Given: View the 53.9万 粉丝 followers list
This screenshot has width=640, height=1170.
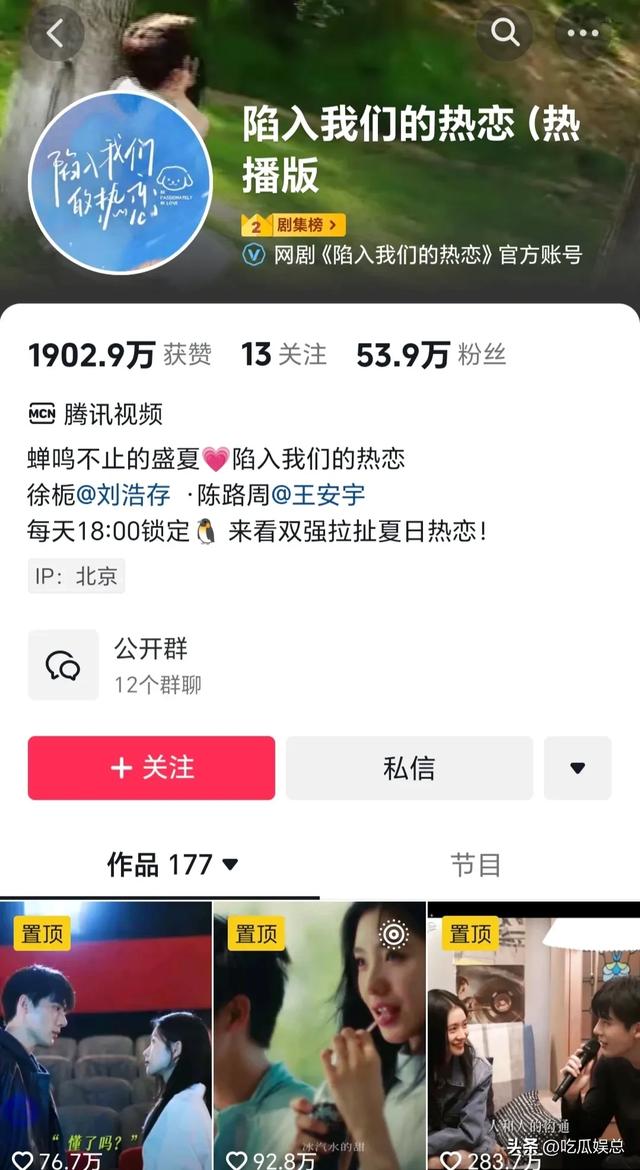Looking at the screenshot, I should click(431, 354).
